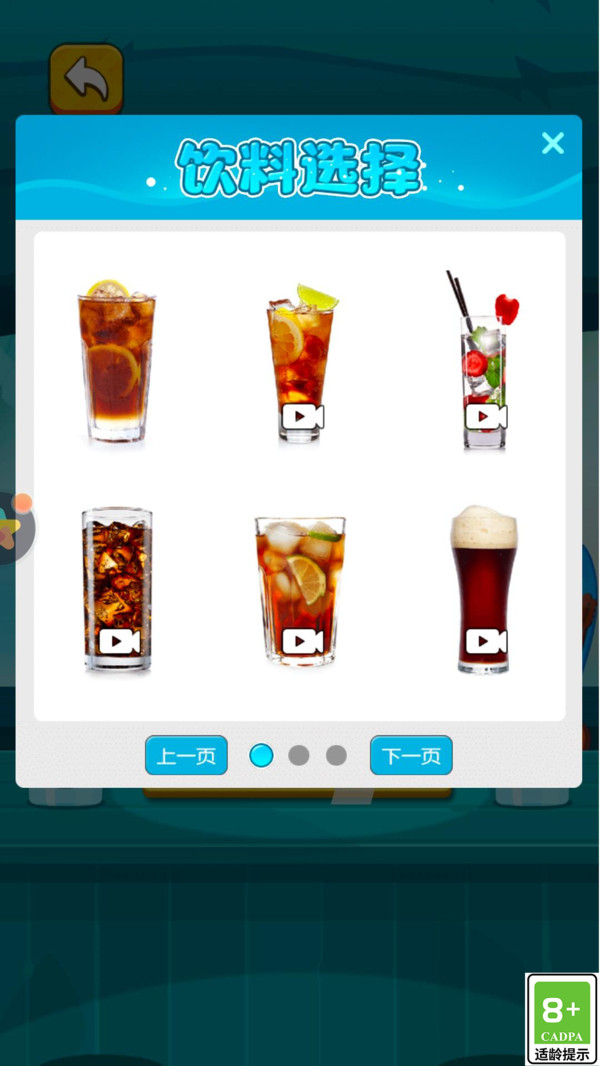This screenshot has width=600, height=1066.
Task: Close the 饮料选择 dialog
Action: pyautogui.click(x=552, y=143)
